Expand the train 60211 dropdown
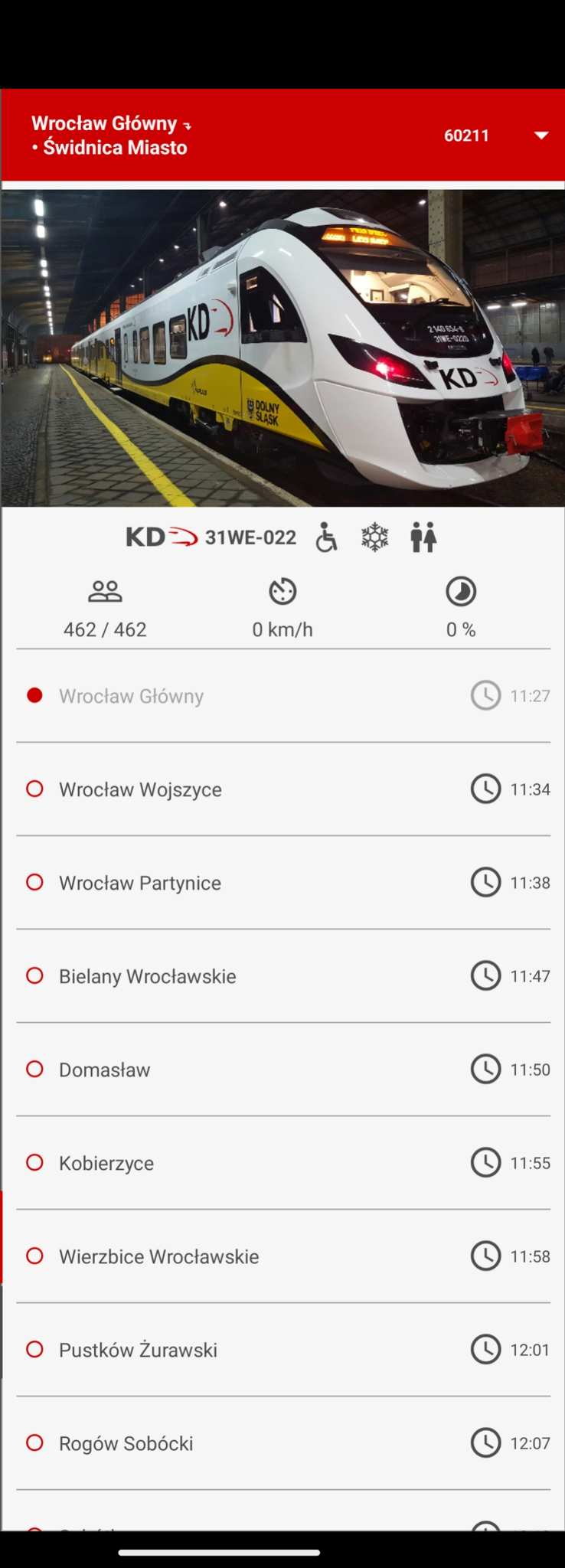 [541, 136]
